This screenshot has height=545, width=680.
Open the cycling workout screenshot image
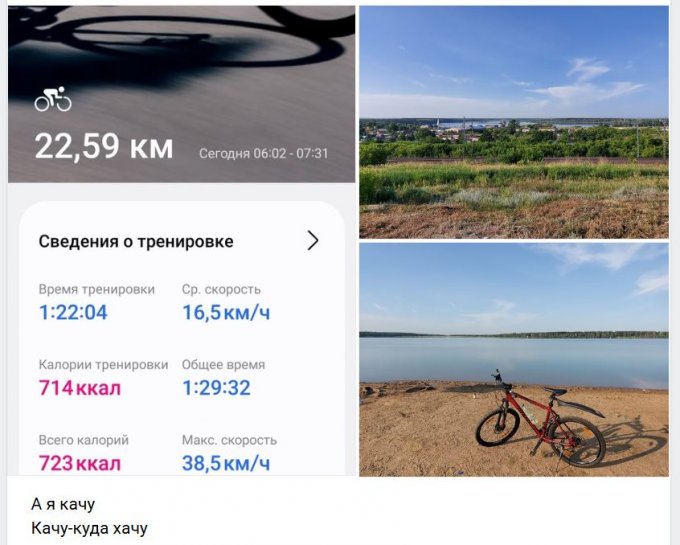181,240
